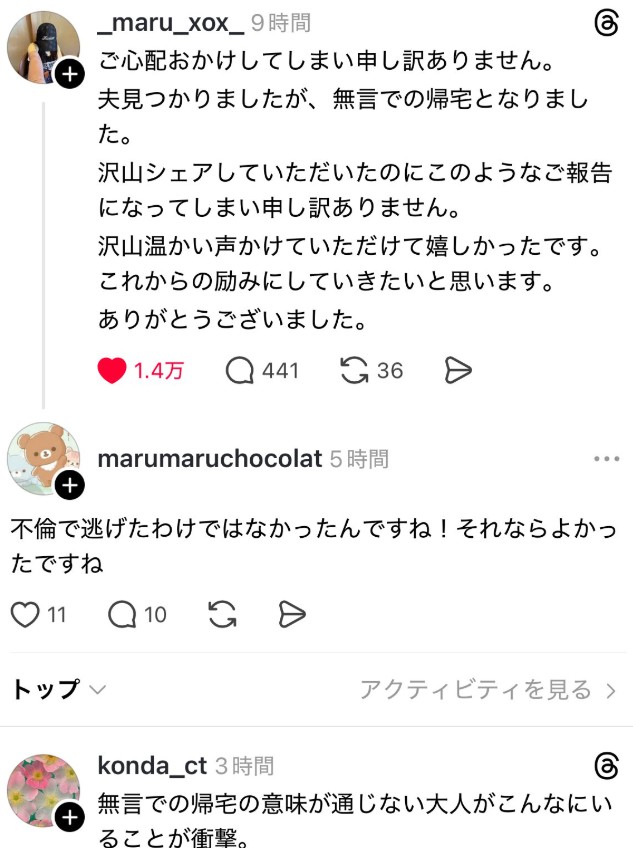Follow konda_ct via avatar plus
Screen dimensions: 633x848
(x=69, y=818)
